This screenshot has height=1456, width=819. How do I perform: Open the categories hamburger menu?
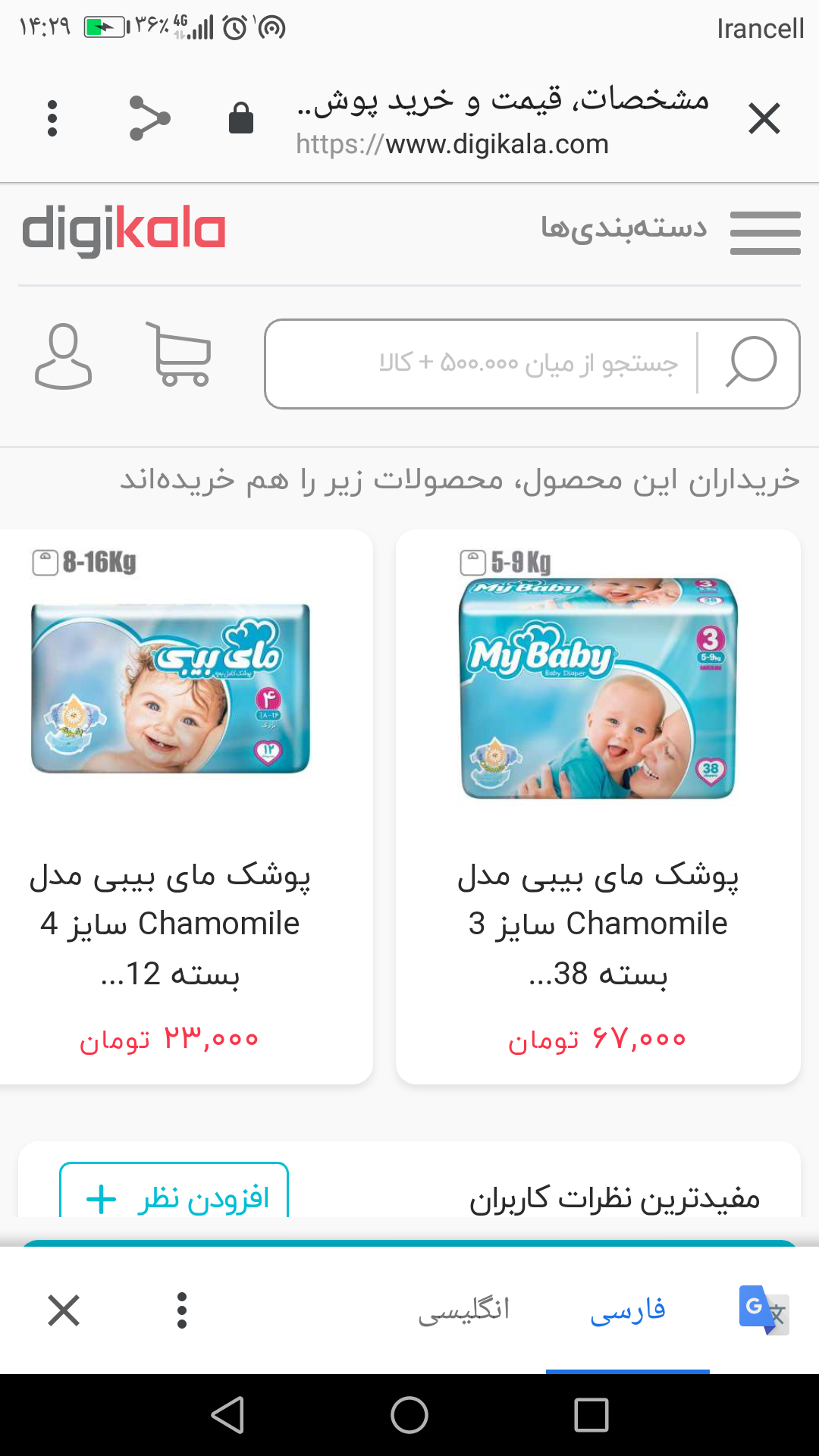(x=764, y=233)
